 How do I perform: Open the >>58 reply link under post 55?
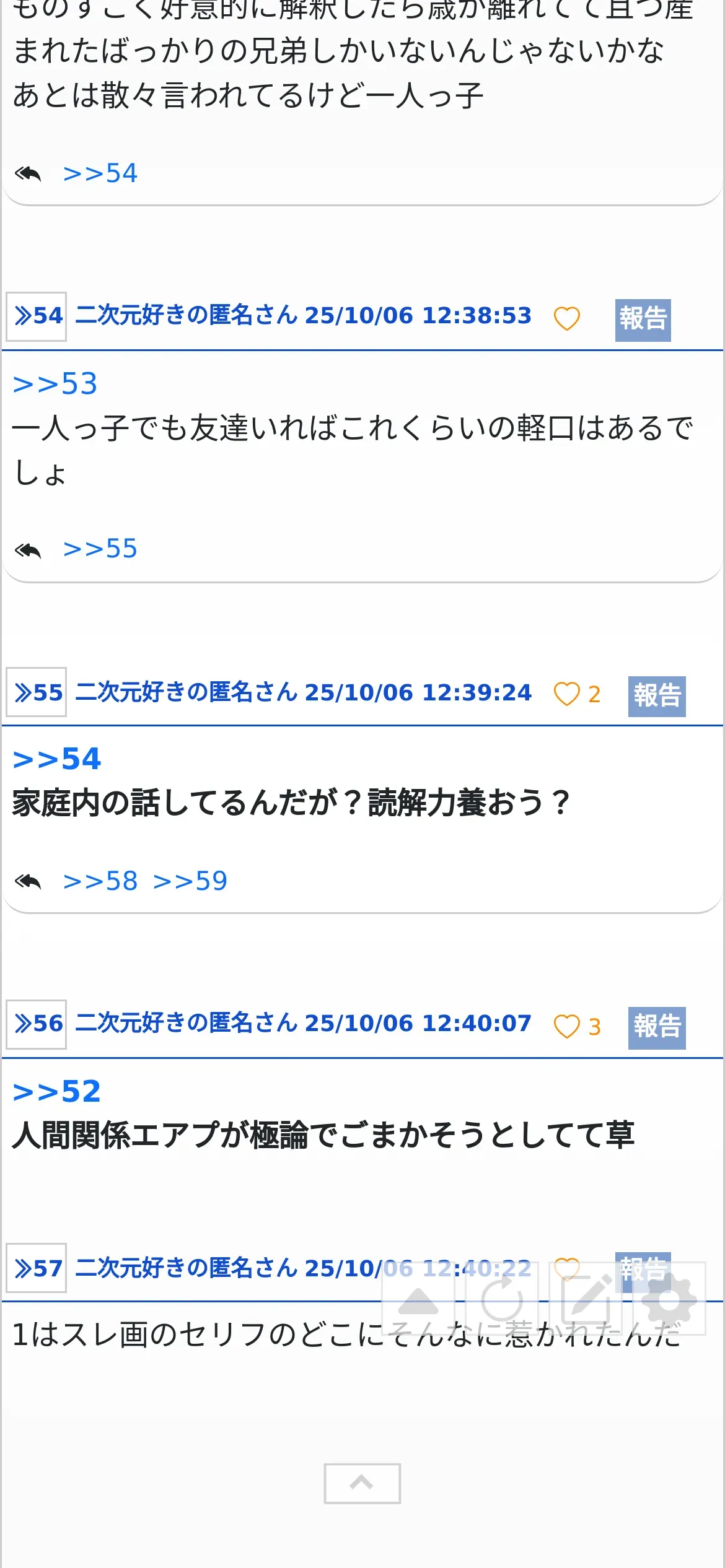pyautogui.click(x=100, y=881)
